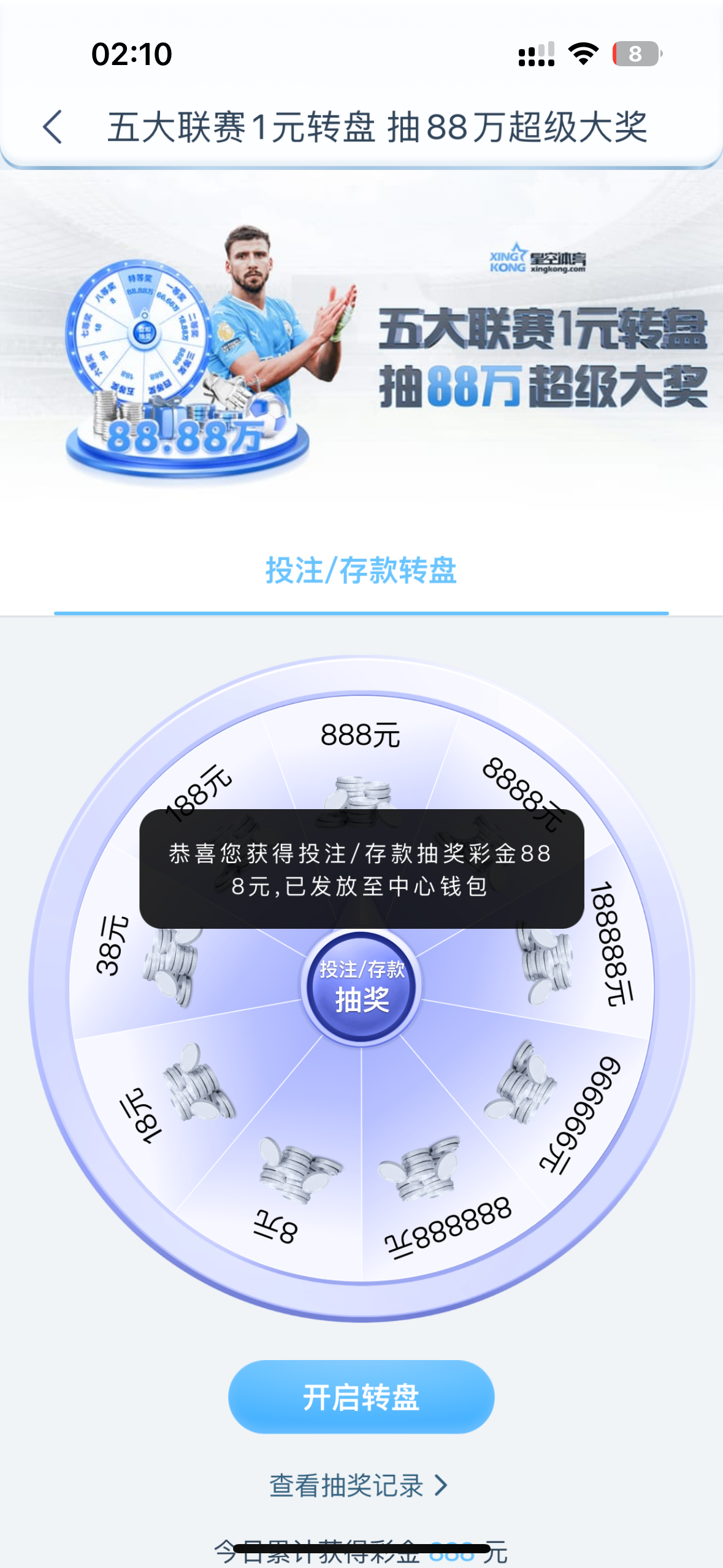The height and width of the screenshot is (1568, 723).
Task: Start the wheel with 开启转盘
Action: click(361, 1397)
